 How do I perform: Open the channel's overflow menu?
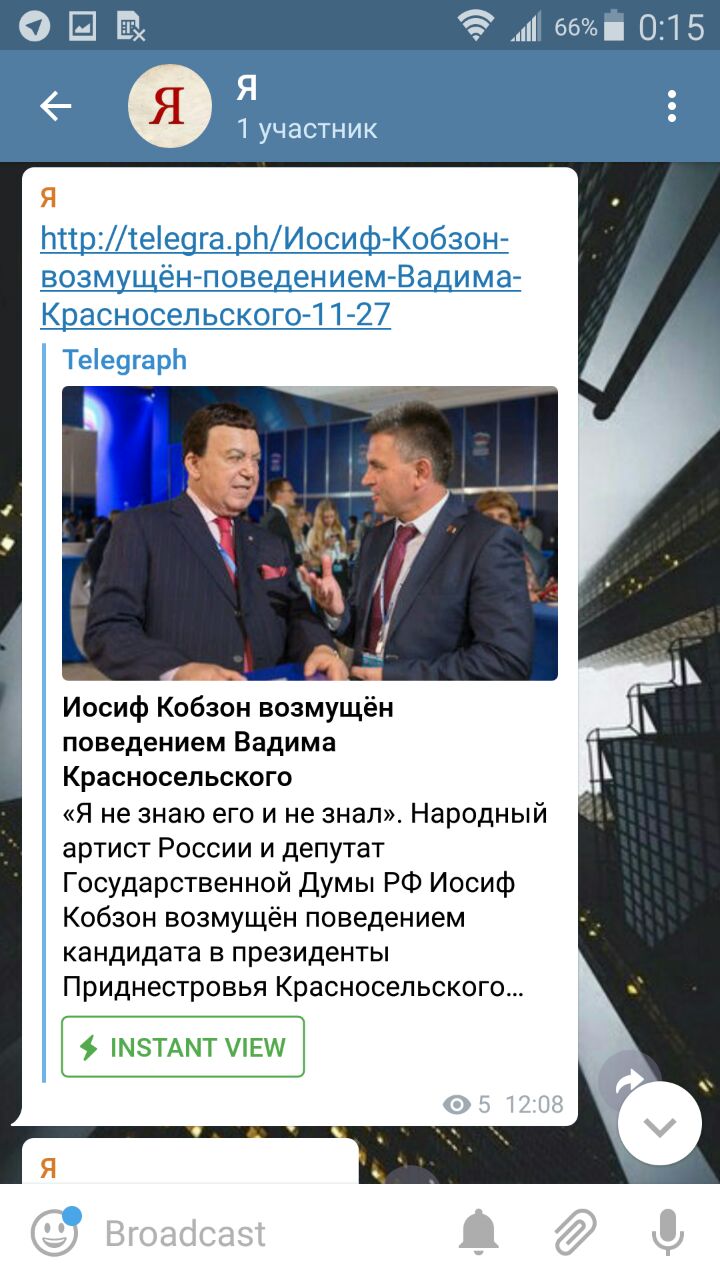coord(672,106)
